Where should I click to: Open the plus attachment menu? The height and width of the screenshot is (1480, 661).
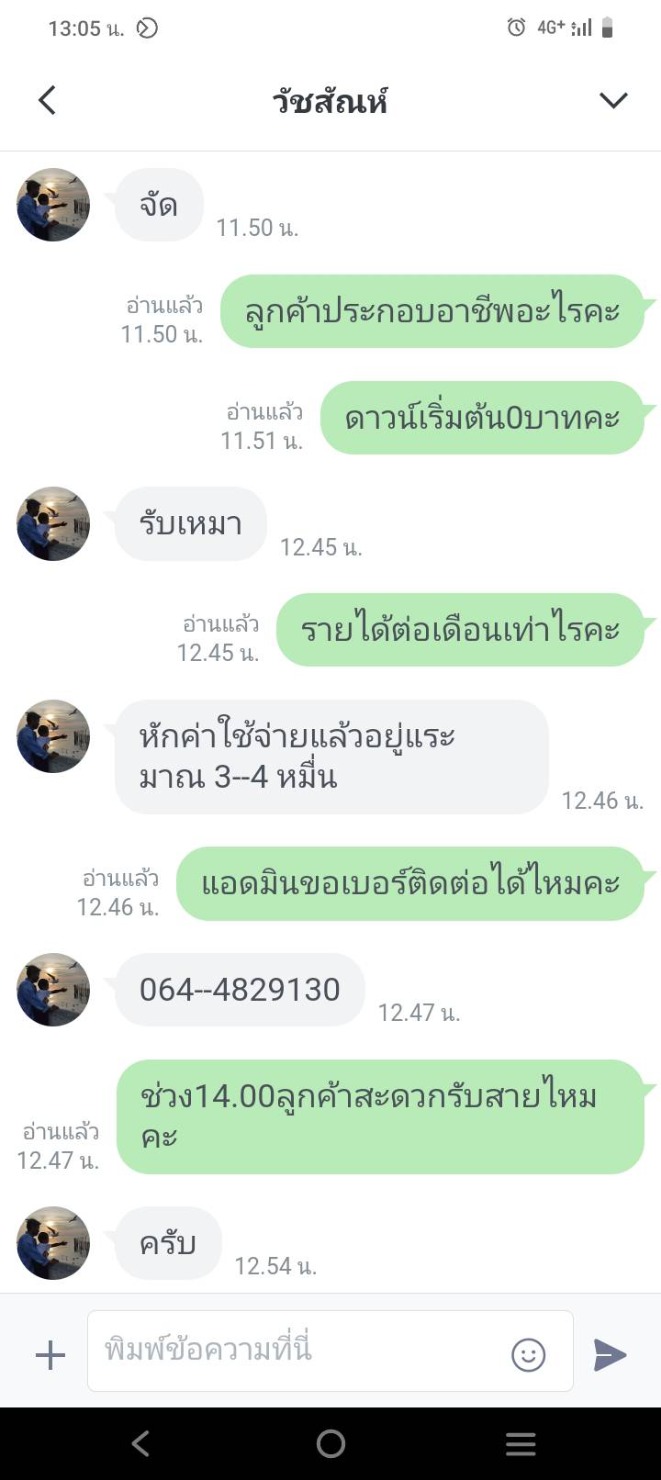(50, 1355)
